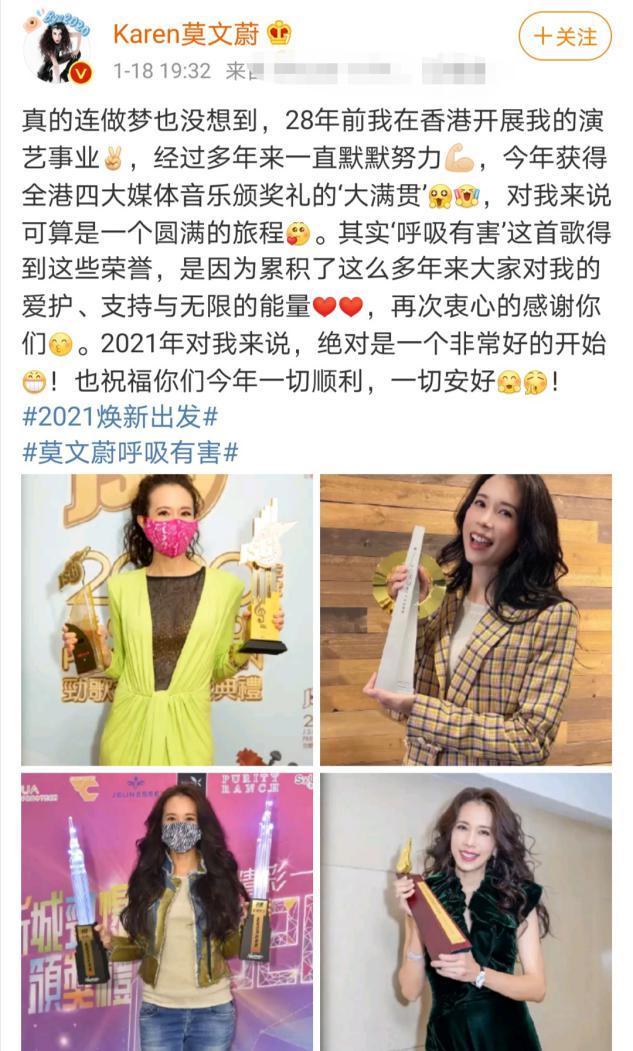The width and height of the screenshot is (633, 1051).
Task: Open hashtag #莫文蔚呼吸有害#
Action: coord(130,452)
